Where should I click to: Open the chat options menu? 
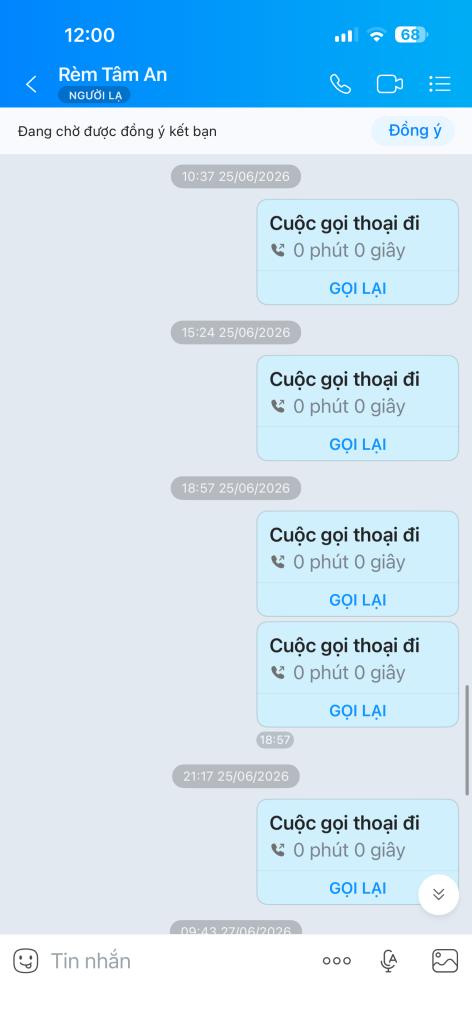click(439, 84)
